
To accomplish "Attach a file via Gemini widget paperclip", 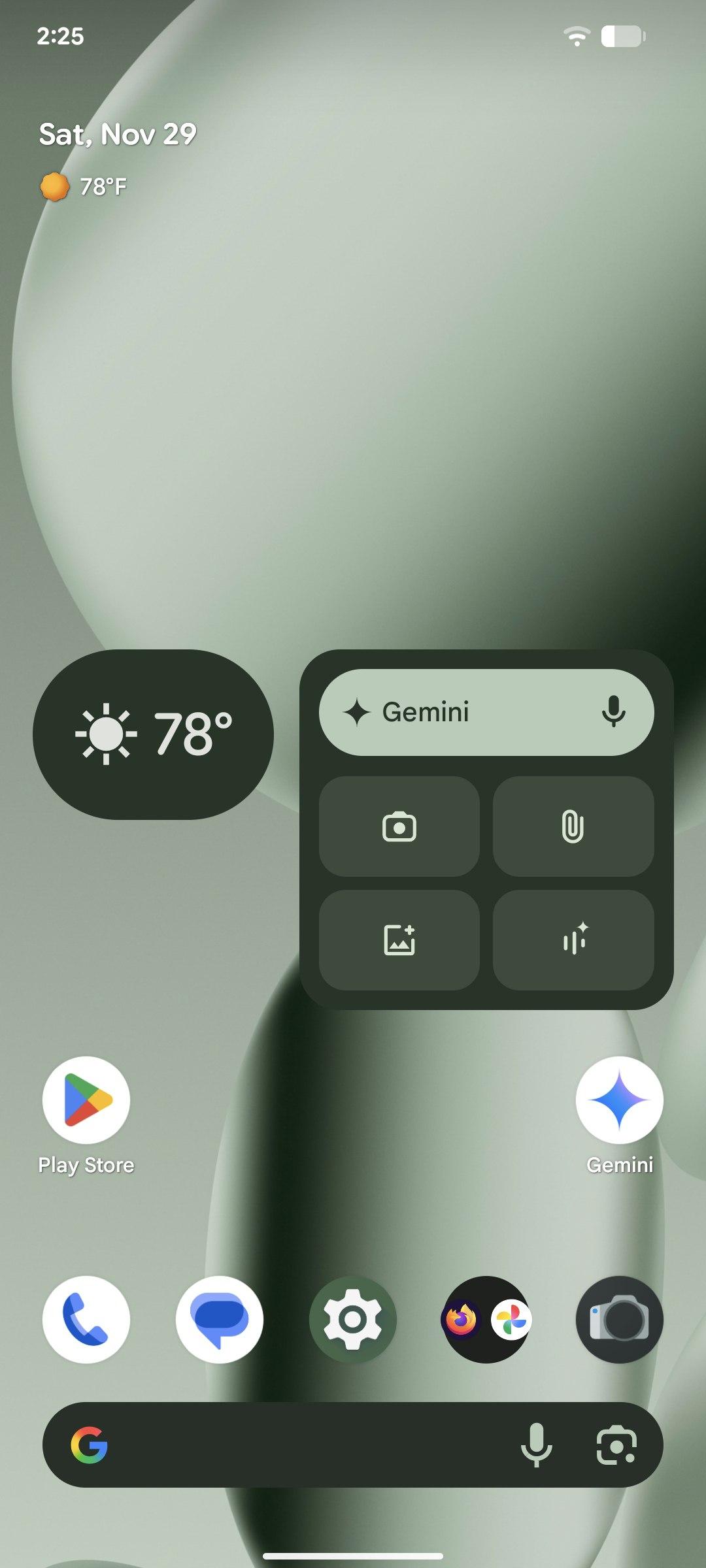I will tap(573, 826).
